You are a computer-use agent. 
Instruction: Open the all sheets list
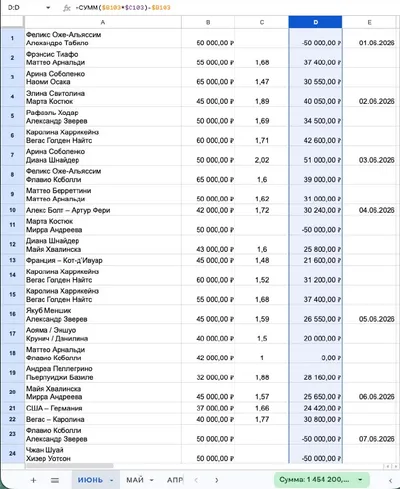coord(55,480)
